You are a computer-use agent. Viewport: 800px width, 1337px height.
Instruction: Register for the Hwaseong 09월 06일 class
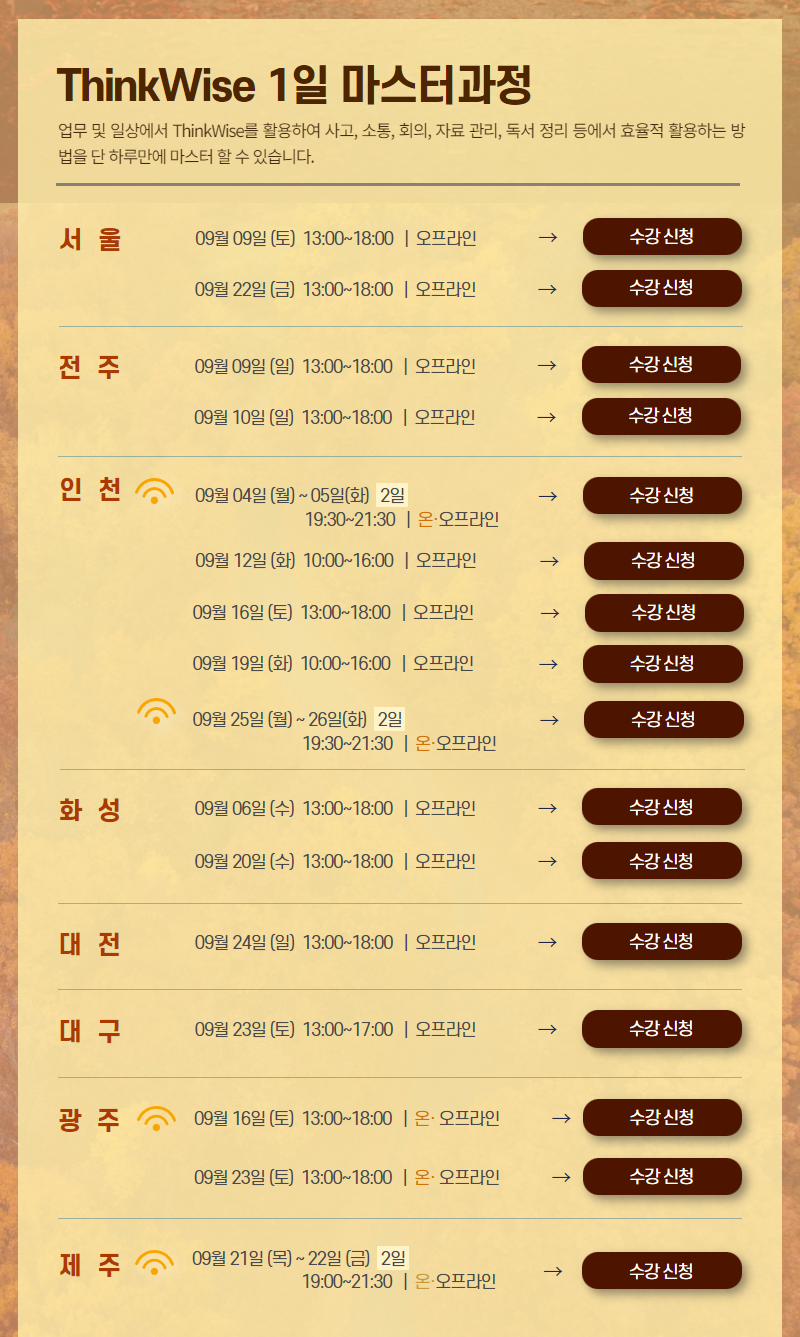(662, 807)
